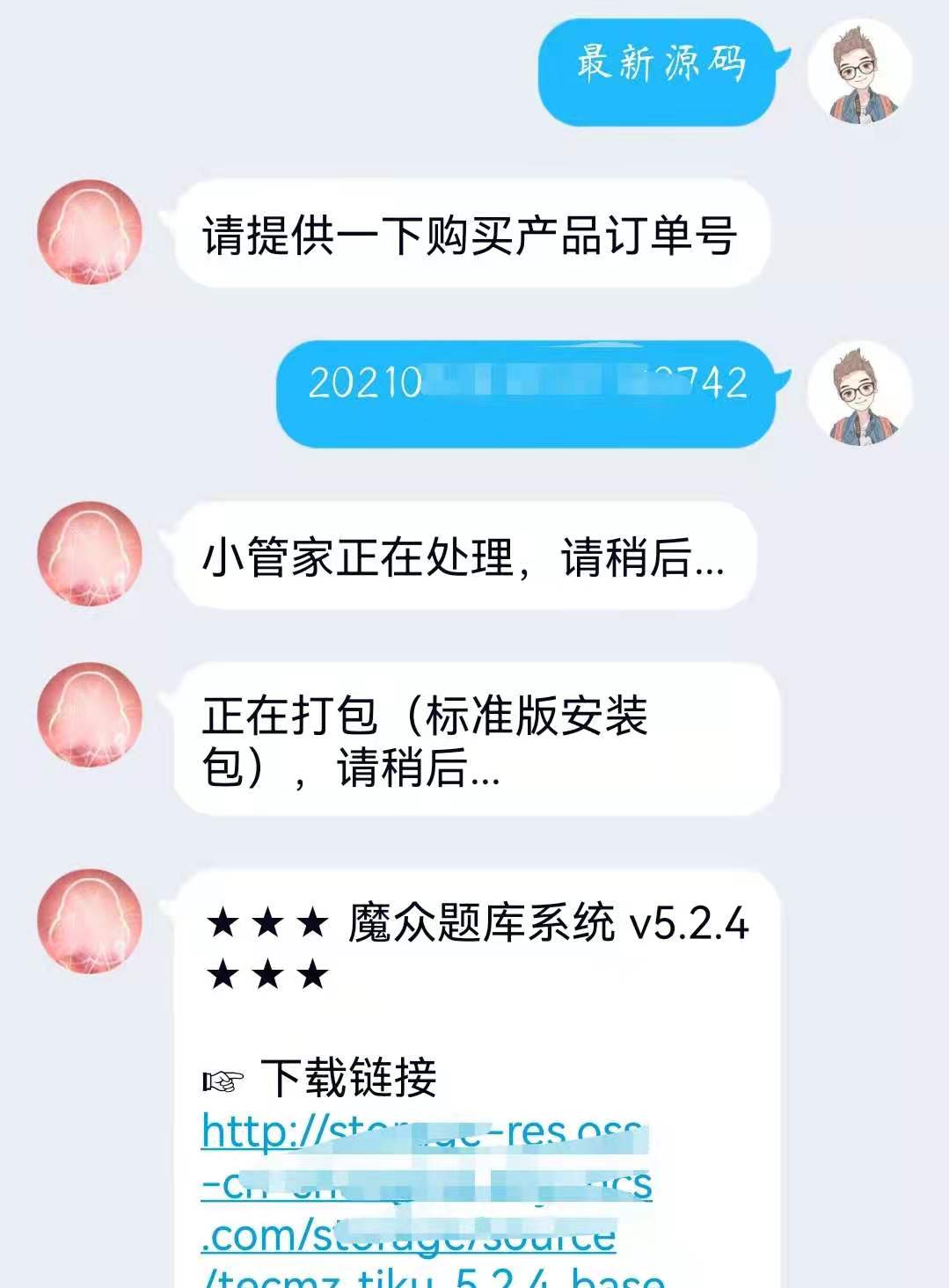Tap the avatar beside the 最新源码 message
This screenshot has width=949, height=1288.
point(860,70)
